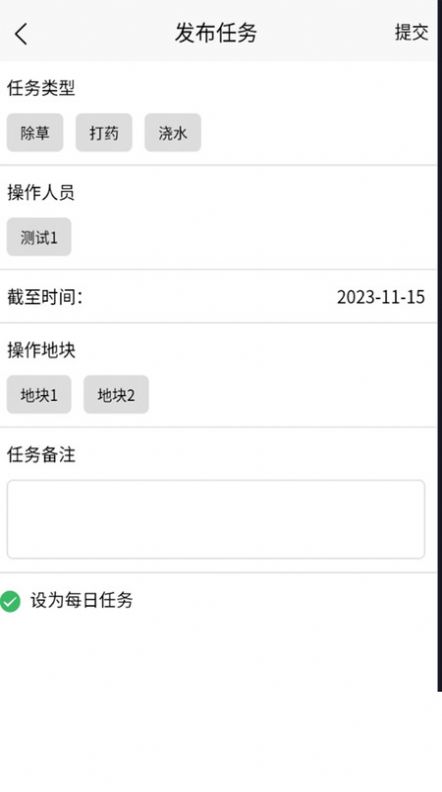Open the deadline date picker 2023-11-15

[381, 297]
